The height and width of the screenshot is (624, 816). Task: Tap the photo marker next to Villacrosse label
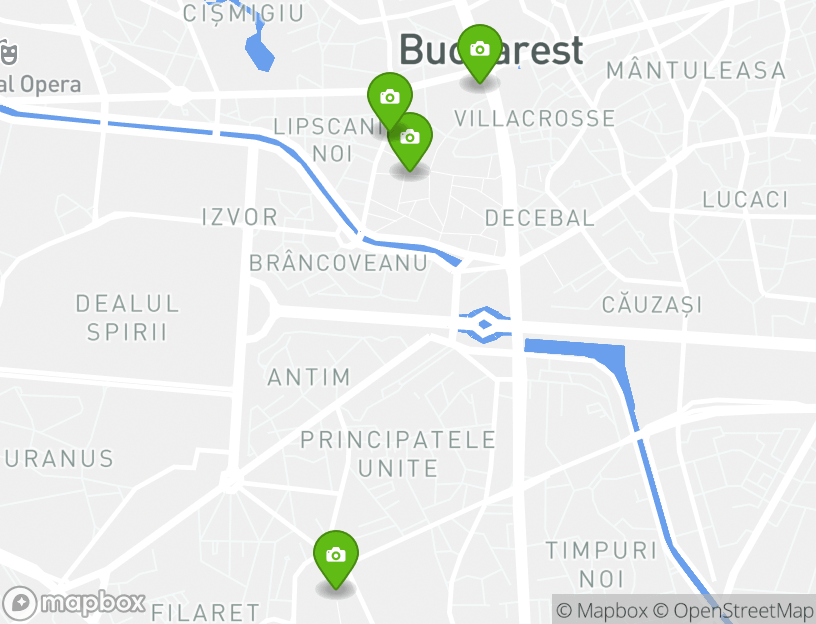pyautogui.click(x=479, y=50)
